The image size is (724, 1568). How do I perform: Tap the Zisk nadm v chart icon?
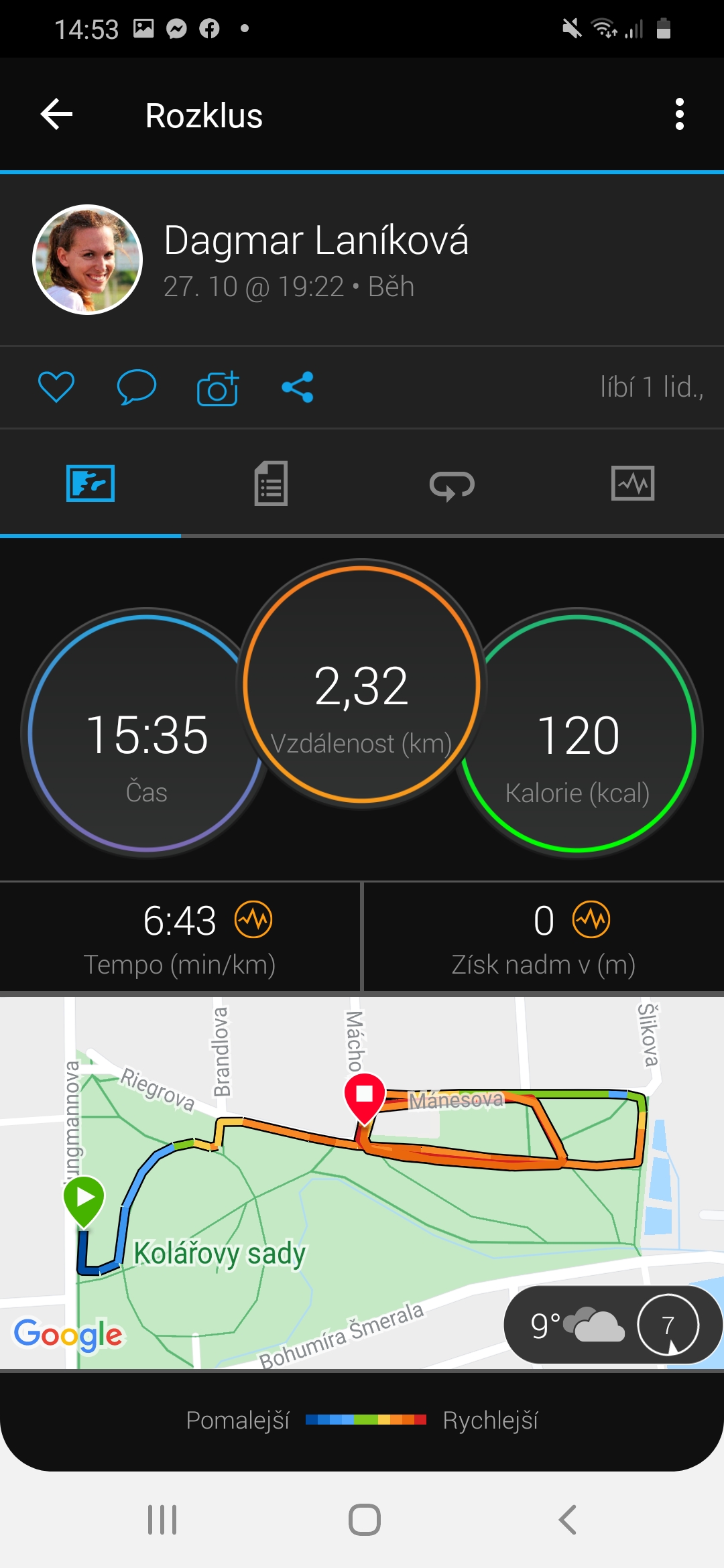pyautogui.click(x=591, y=920)
